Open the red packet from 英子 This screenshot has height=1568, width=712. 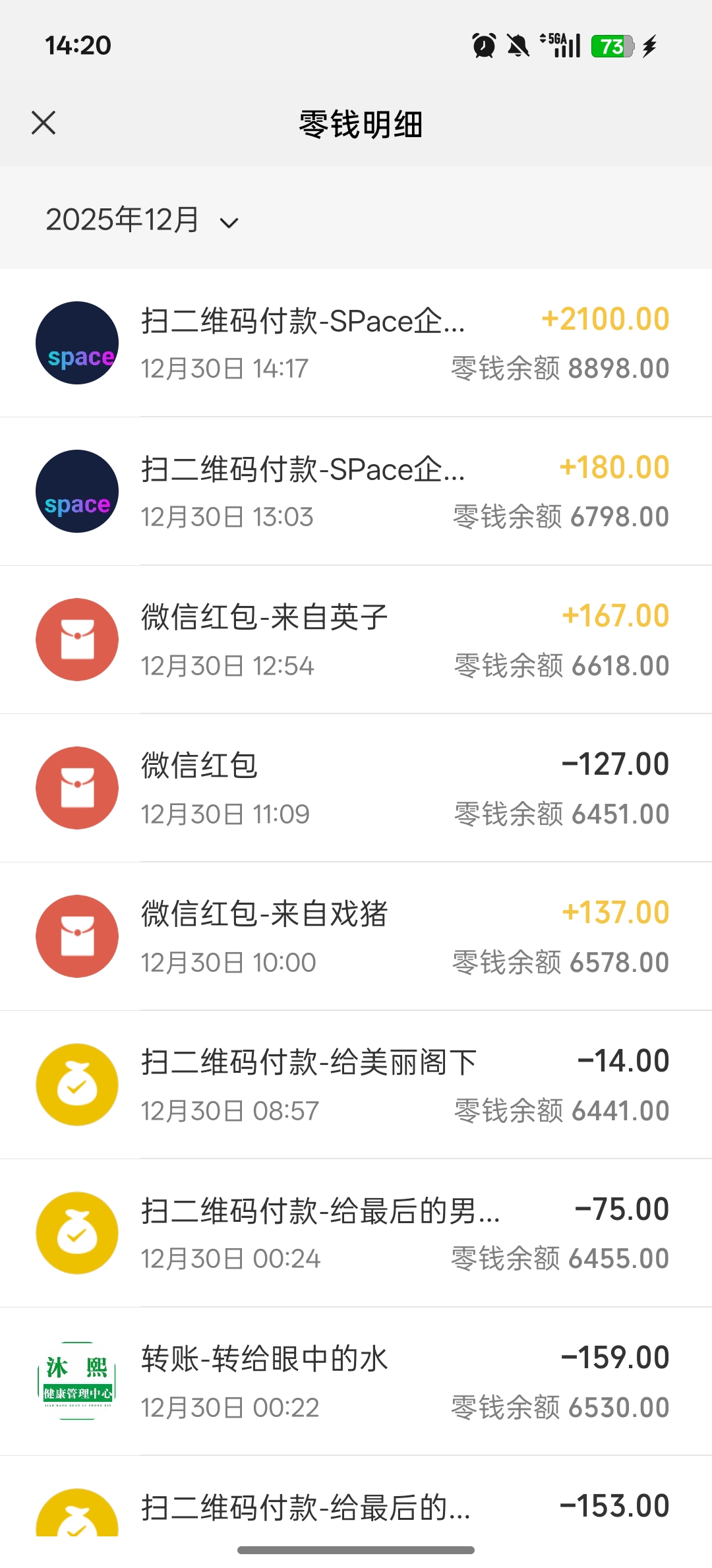click(356, 640)
